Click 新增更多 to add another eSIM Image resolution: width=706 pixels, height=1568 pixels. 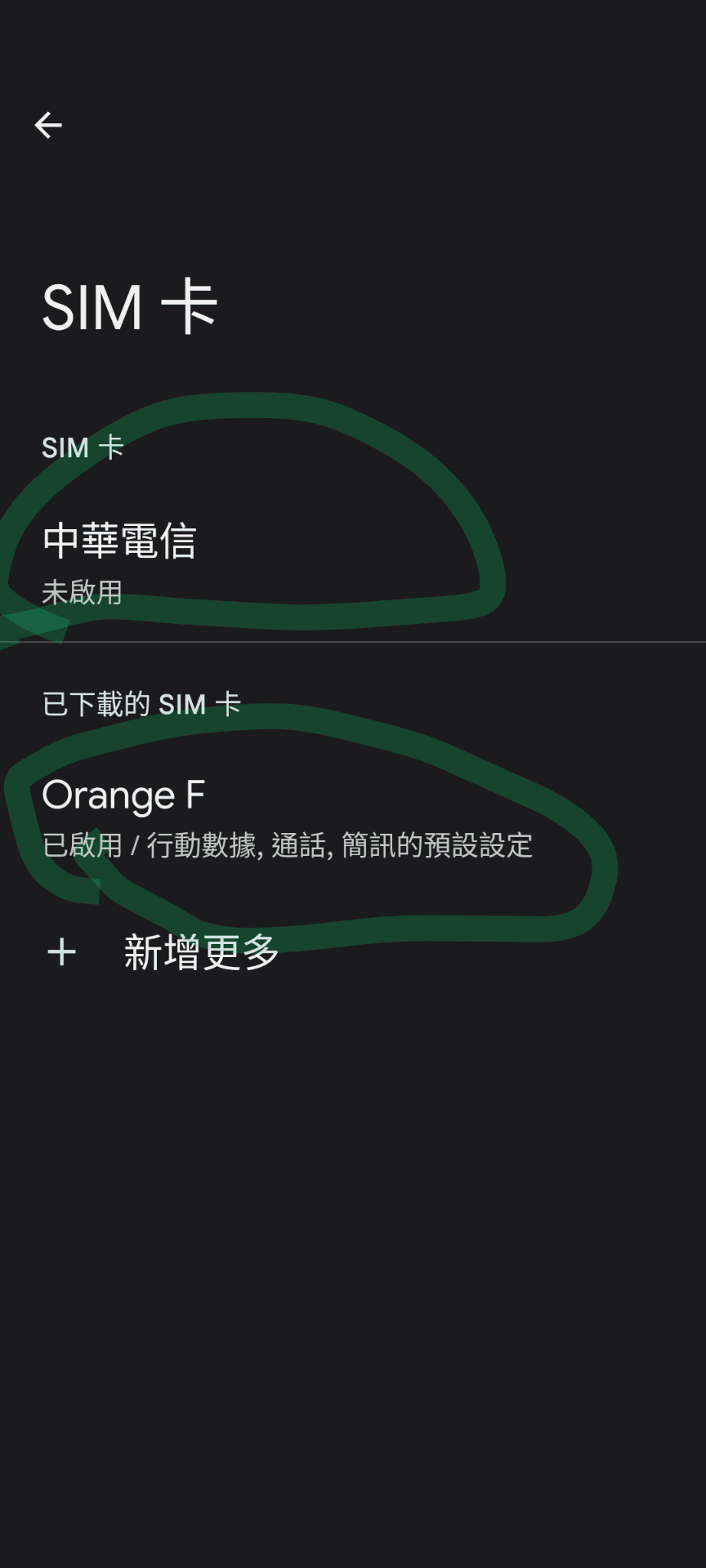(201, 951)
